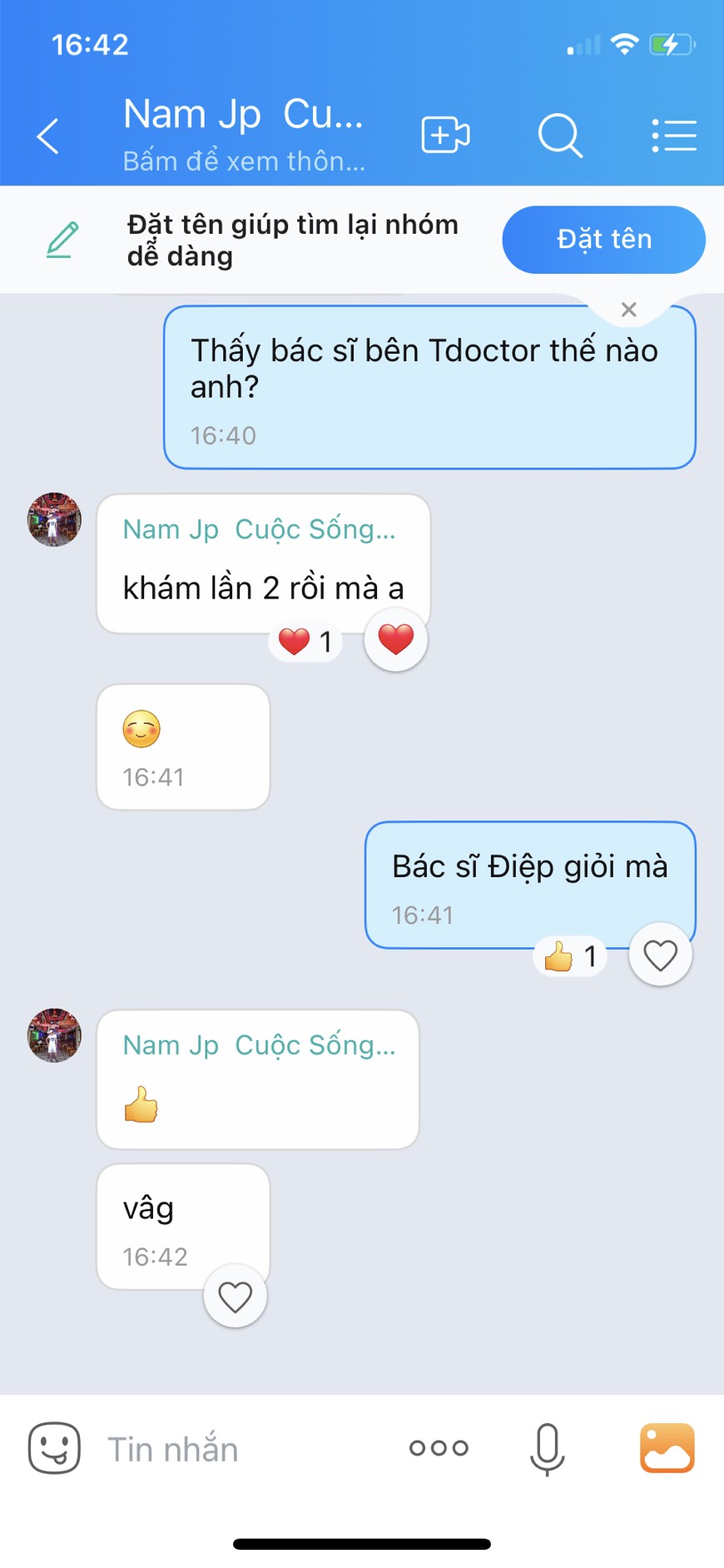Open search within the conversation
The width and height of the screenshot is (724, 1568).
point(560,136)
